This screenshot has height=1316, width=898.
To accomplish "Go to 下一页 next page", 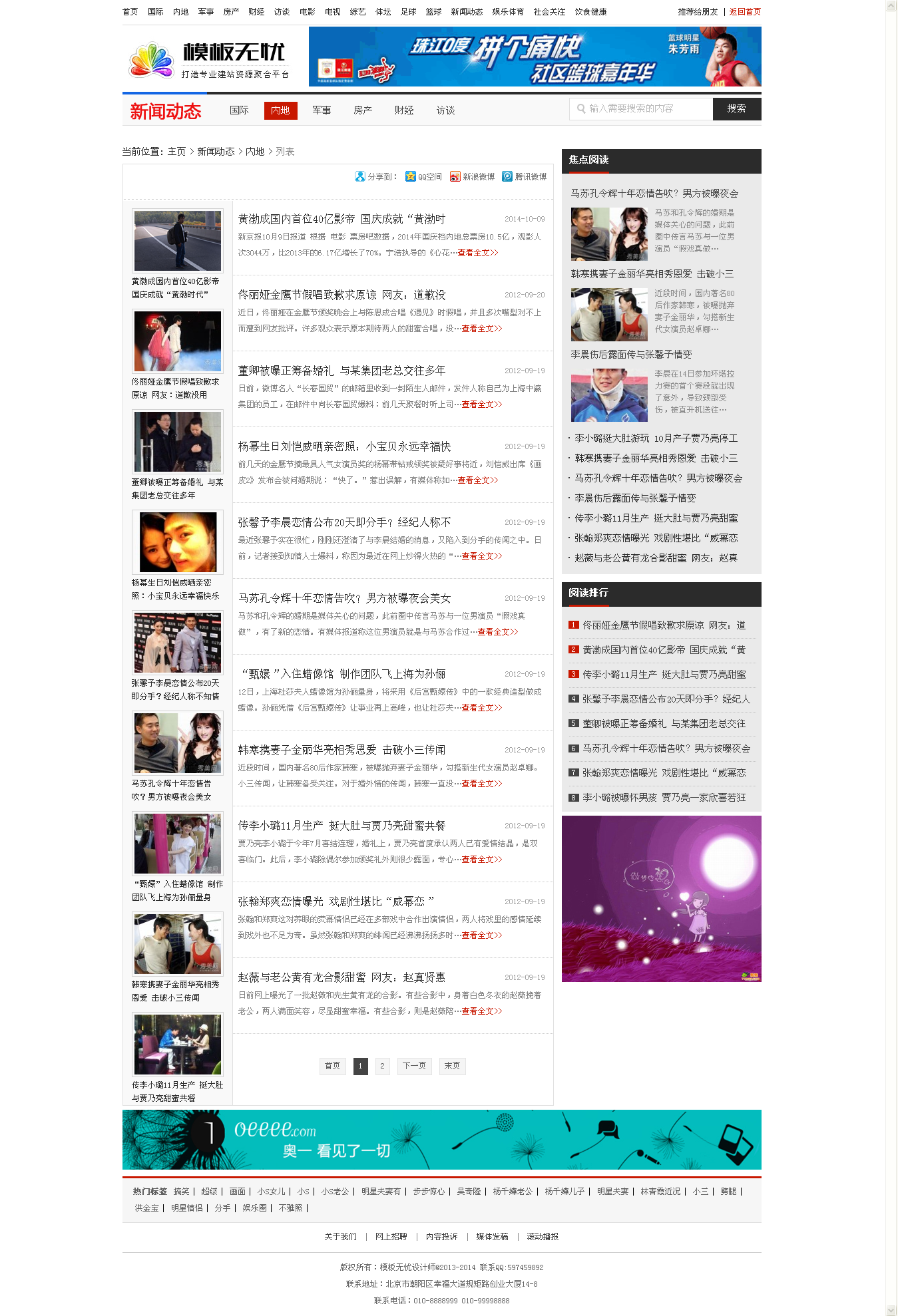I will pos(414,1066).
